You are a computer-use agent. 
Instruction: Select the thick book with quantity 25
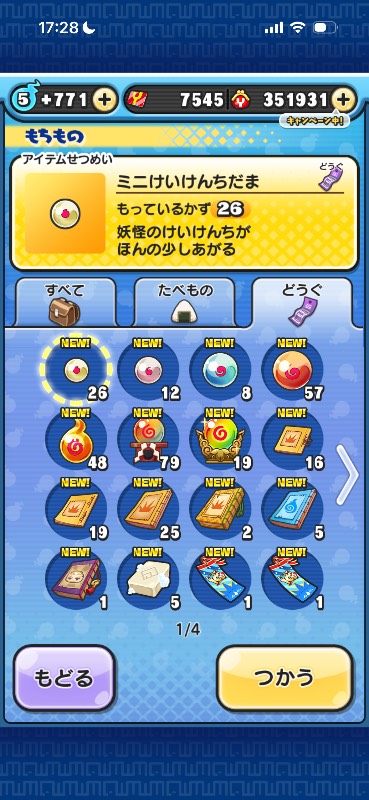tap(148, 509)
